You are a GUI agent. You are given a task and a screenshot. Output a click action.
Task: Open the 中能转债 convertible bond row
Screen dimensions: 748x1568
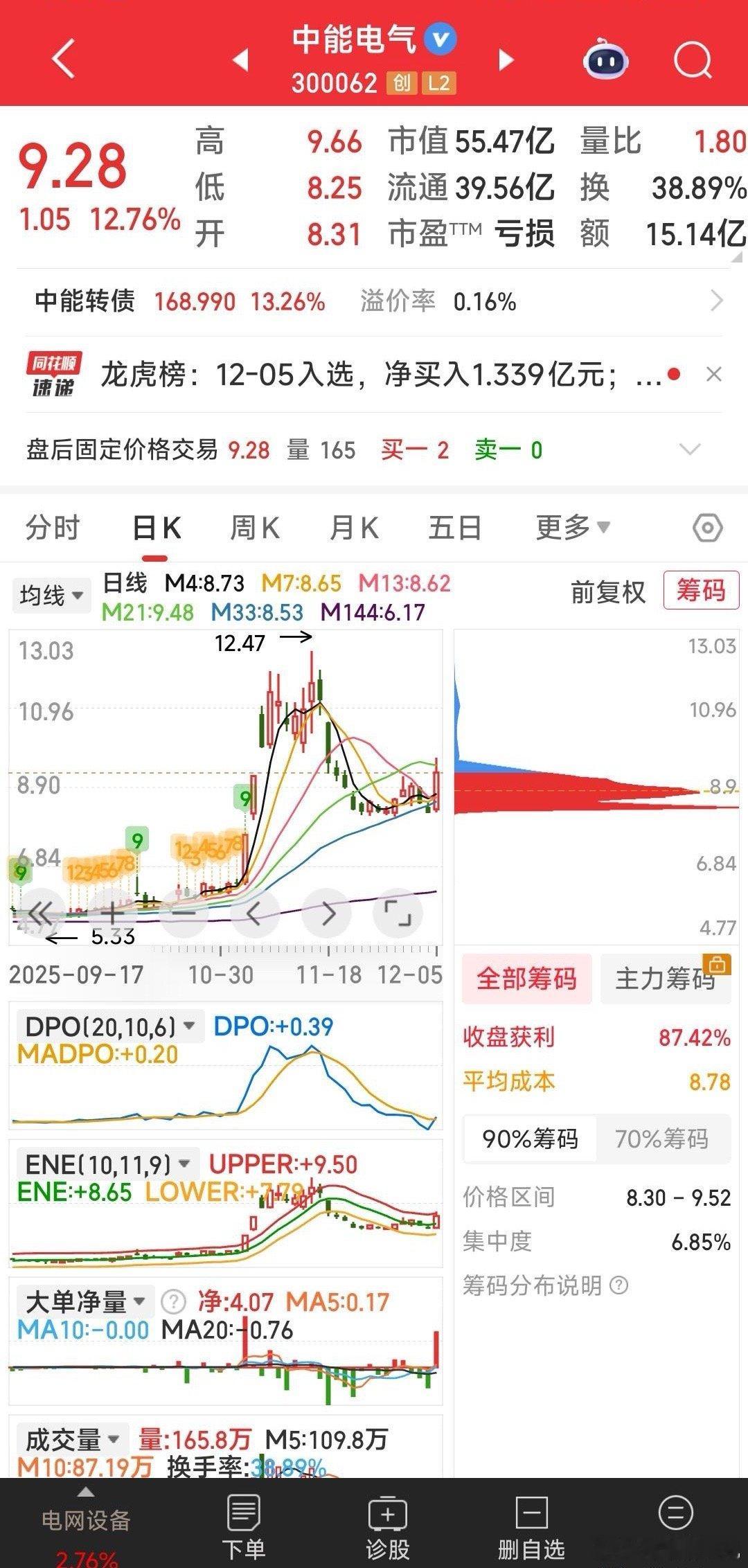click(x=374, y=302)
